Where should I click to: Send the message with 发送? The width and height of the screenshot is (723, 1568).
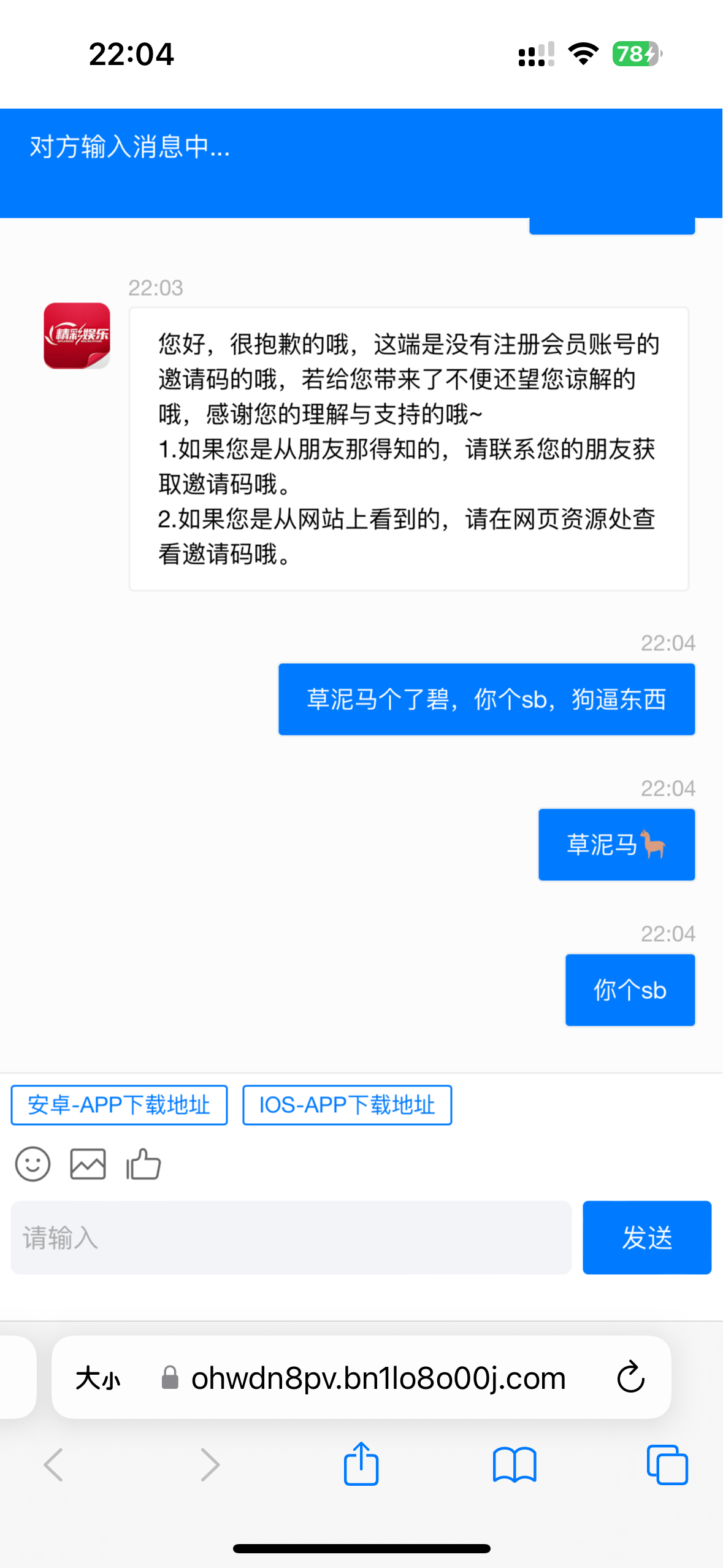pos(646,1237)
